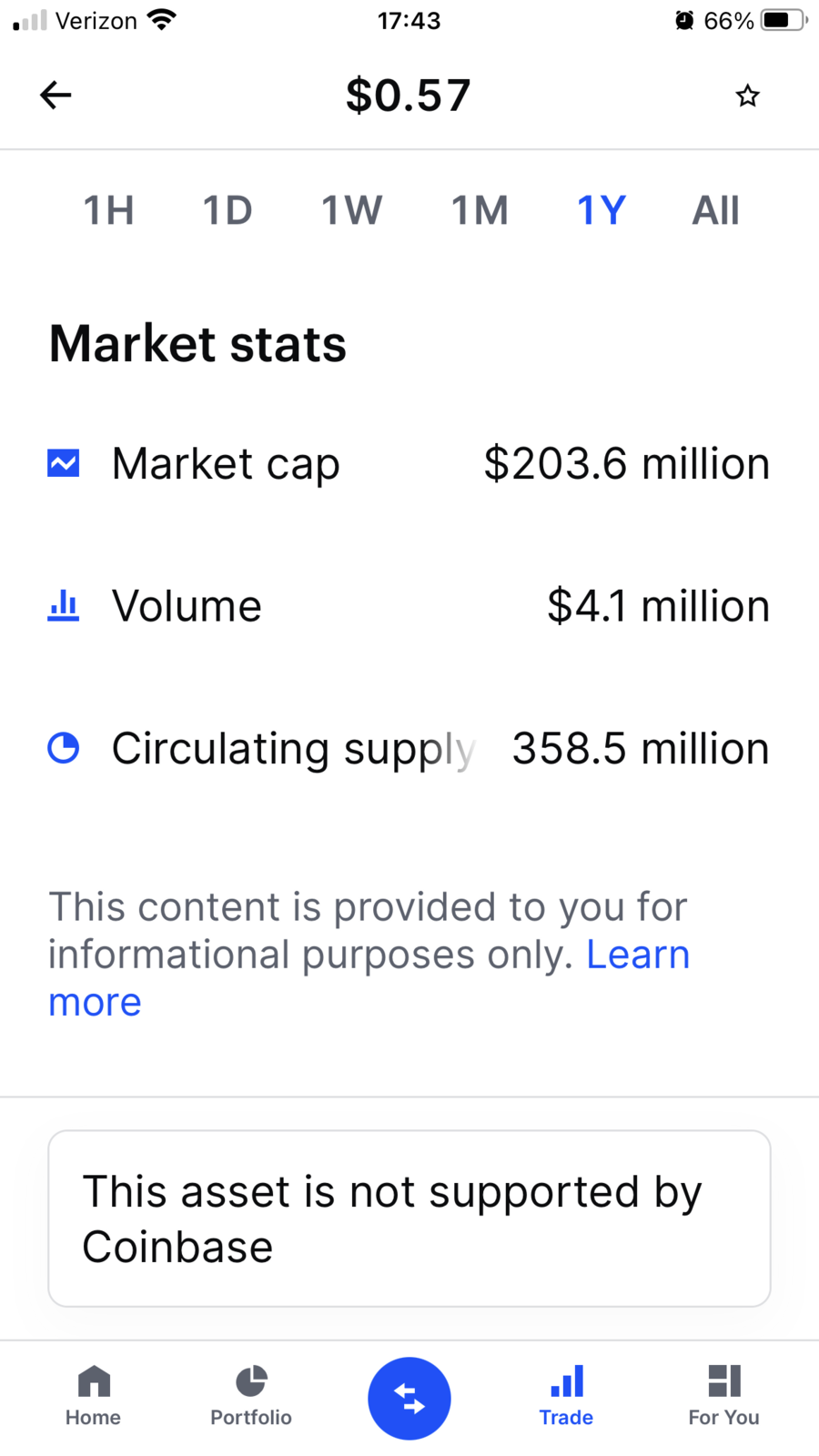Add asset to watchlist with star
Screen dimensions: 819x1456
click(747, 96)
